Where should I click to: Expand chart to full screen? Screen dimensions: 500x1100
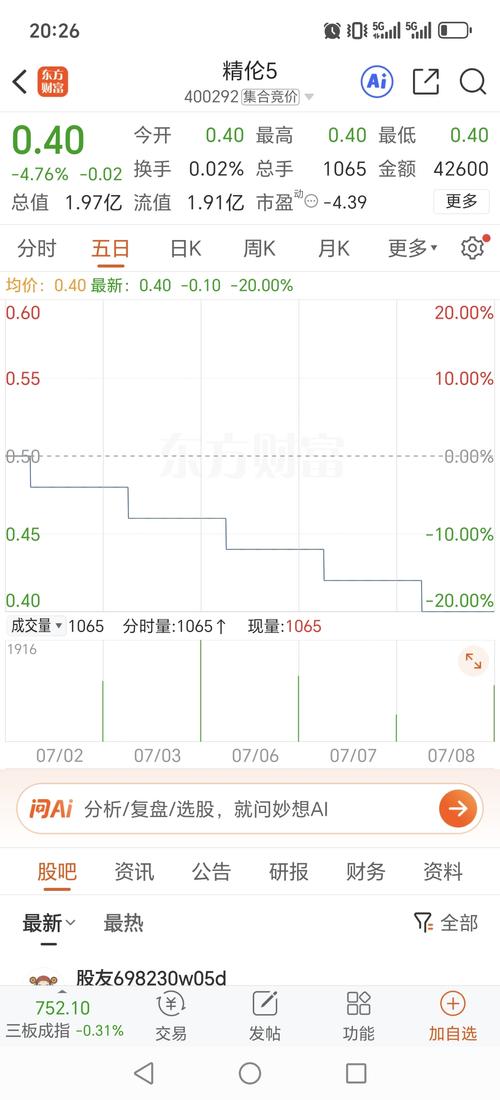(473, 661)
